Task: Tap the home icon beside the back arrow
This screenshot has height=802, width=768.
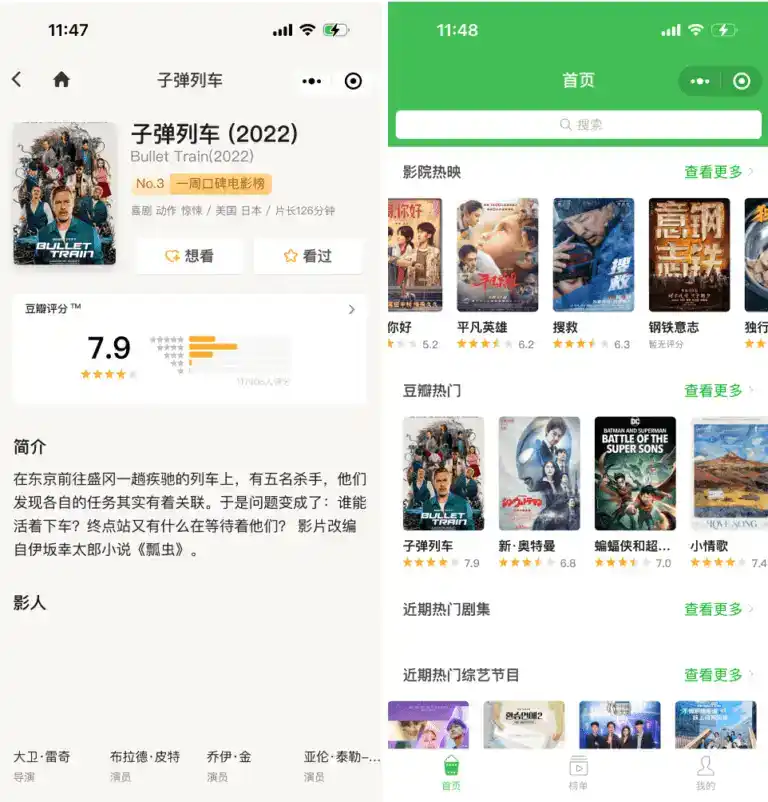Action: click(61, 80)
